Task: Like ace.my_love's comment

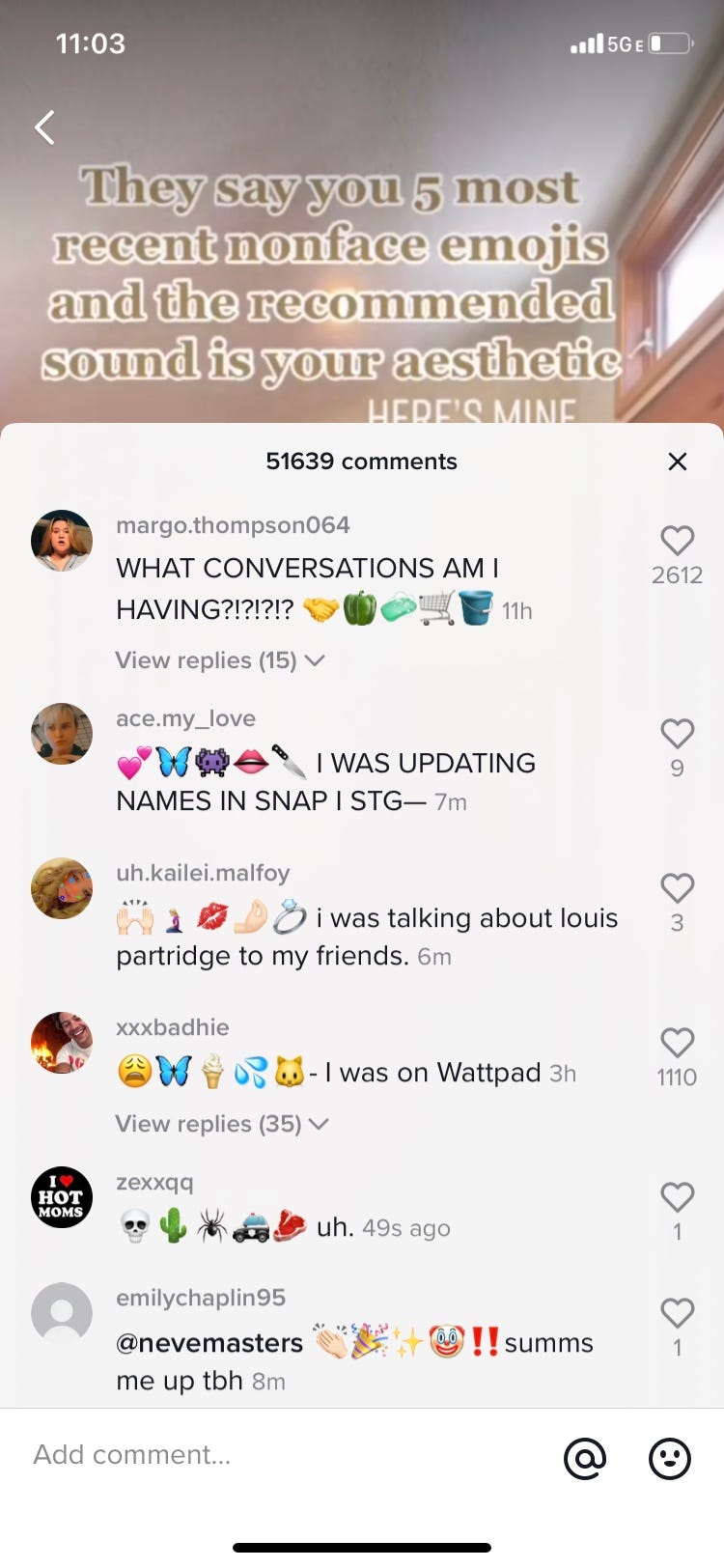Action: [677, 734]
